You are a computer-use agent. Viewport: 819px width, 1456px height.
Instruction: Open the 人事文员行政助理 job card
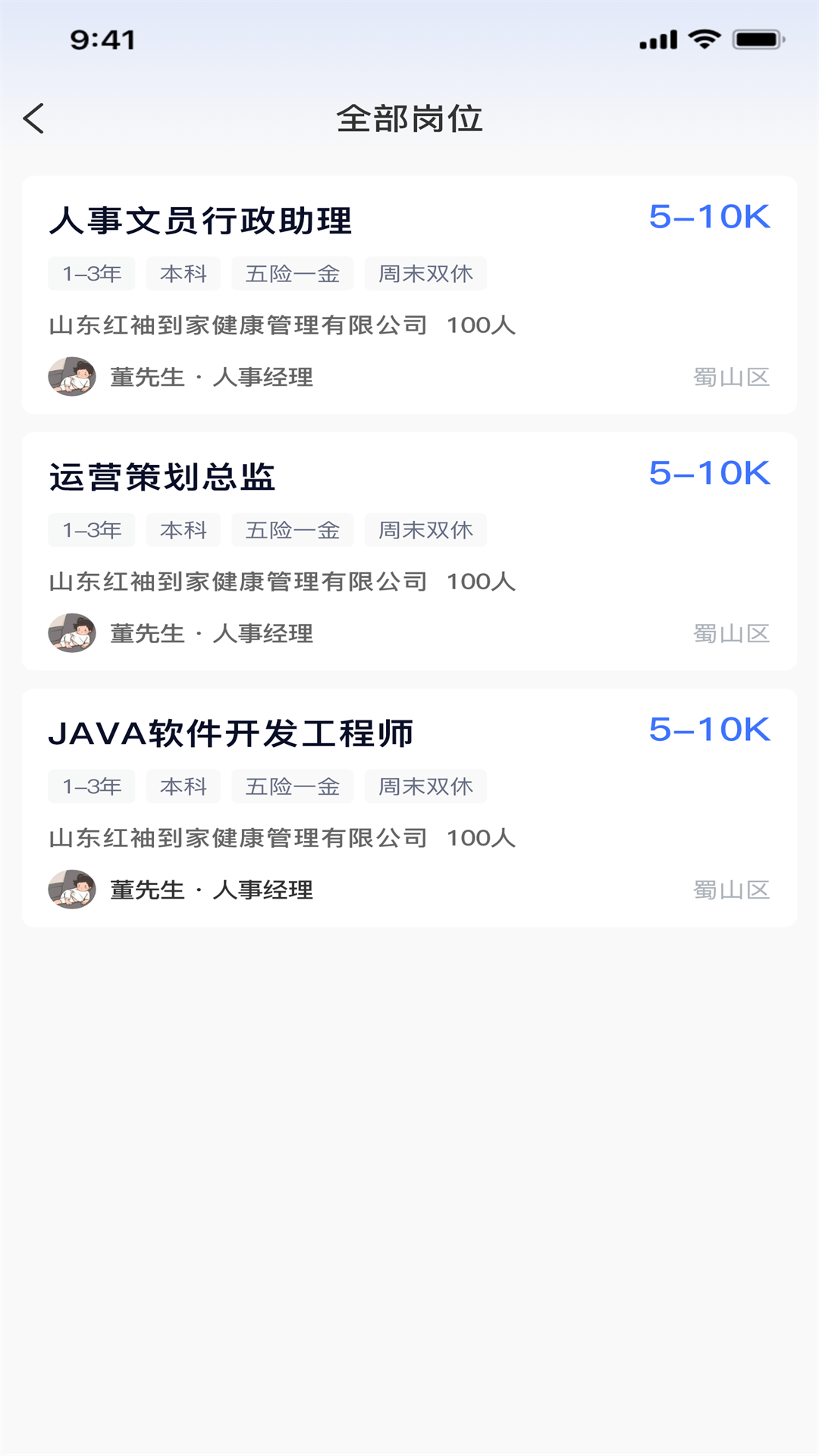409,295
